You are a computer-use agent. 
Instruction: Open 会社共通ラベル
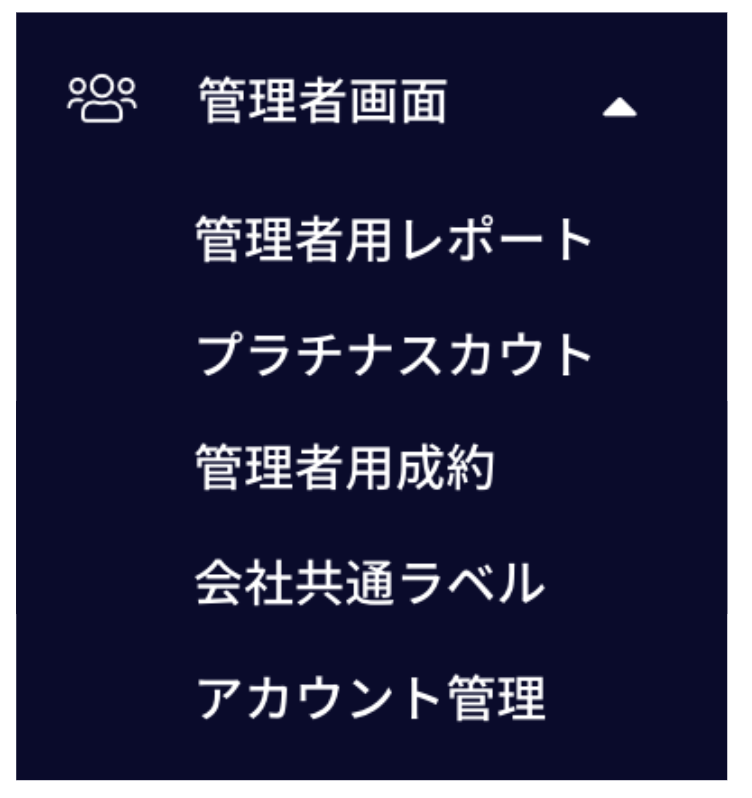tap(370, 584)
